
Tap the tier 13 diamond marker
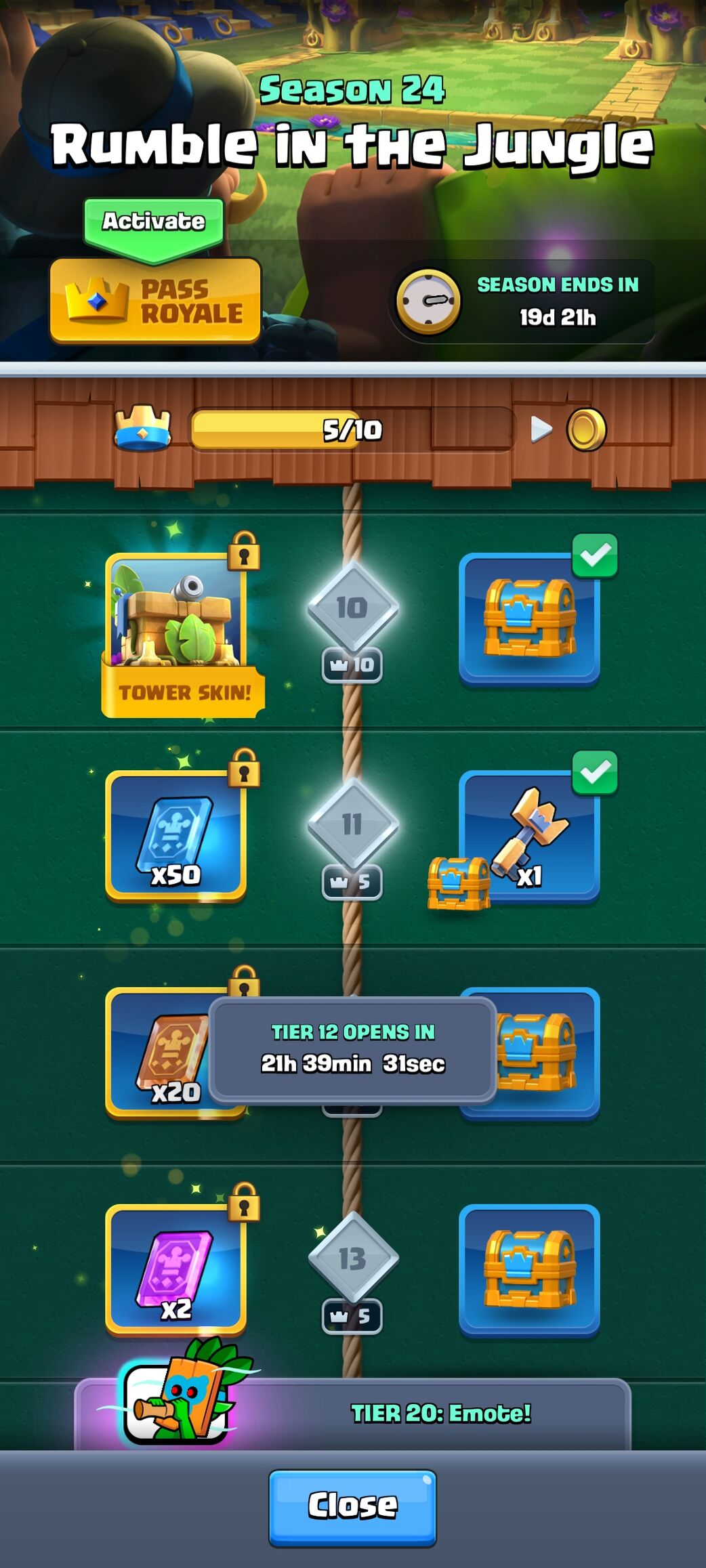pyautogui.click(x=352, y=1258)
